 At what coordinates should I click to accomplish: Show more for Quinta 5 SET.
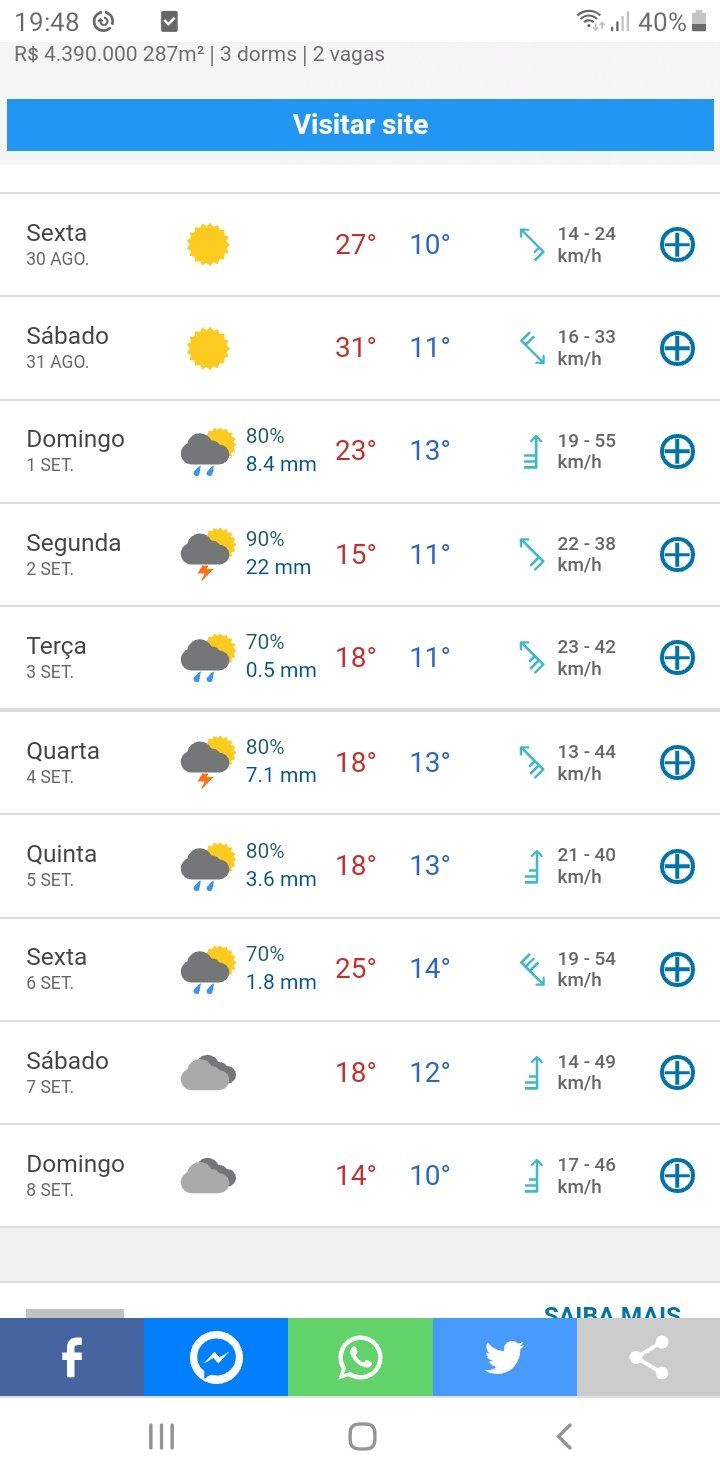[677, 865]
